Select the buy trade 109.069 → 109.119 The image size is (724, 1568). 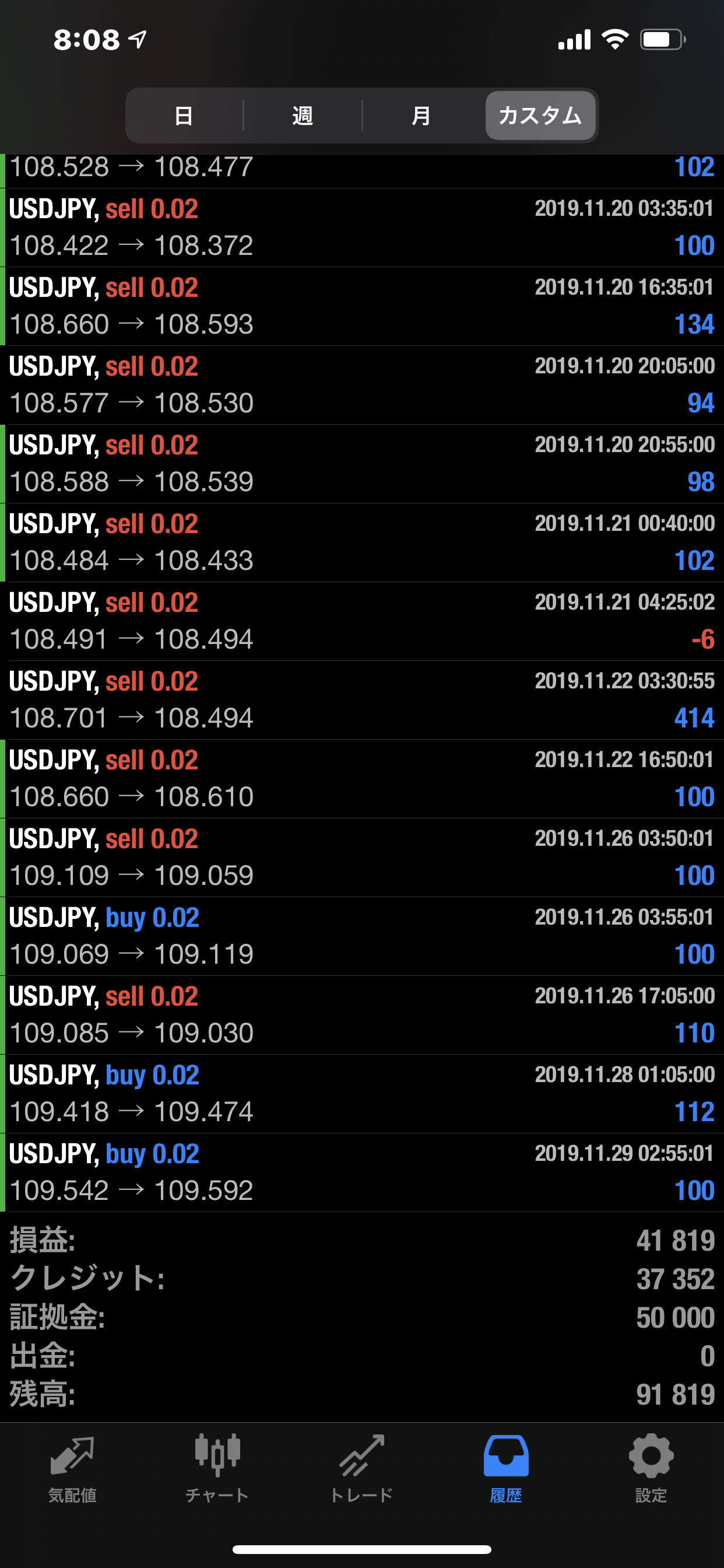(362, 936)
